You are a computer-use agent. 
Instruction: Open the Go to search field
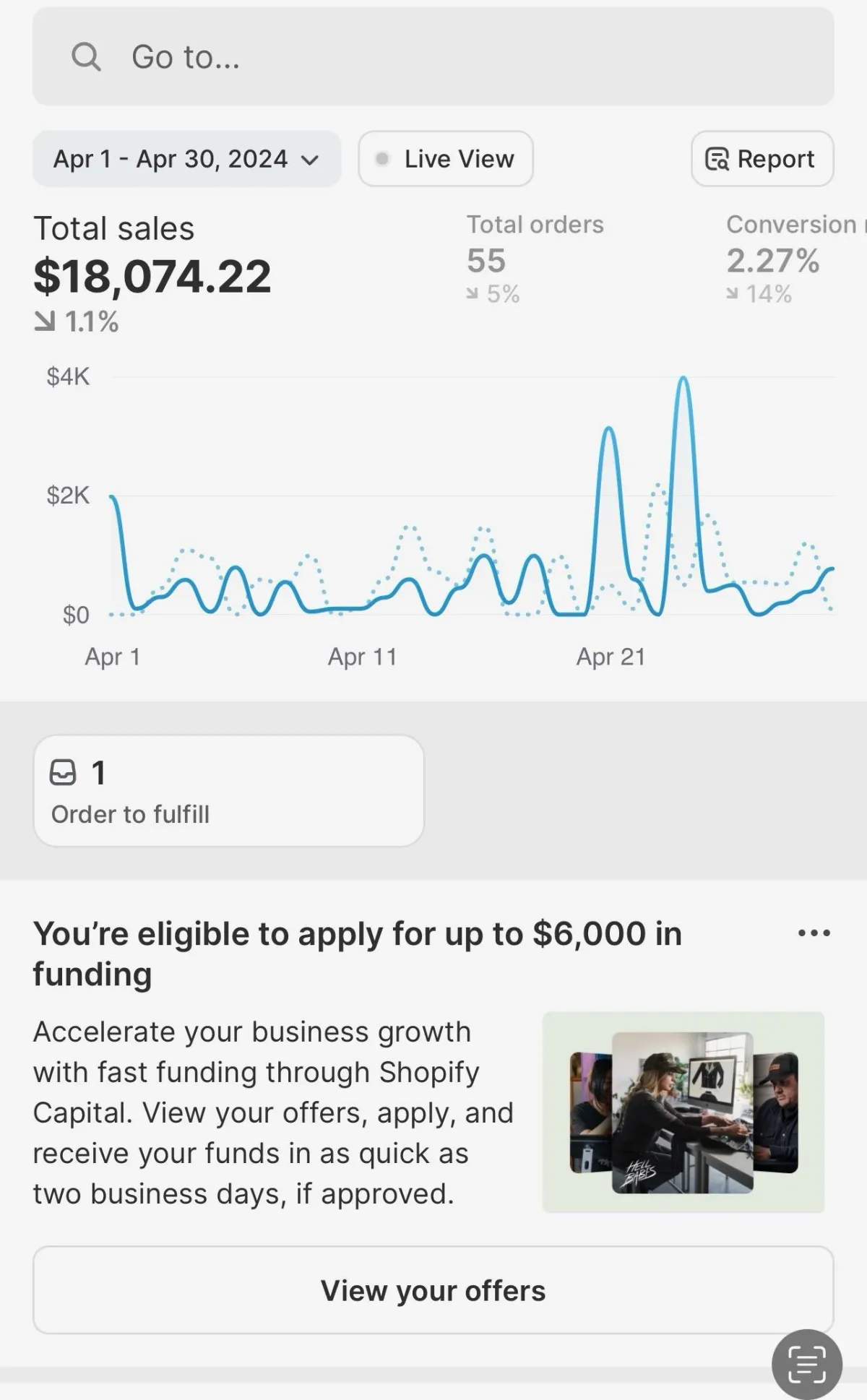coord(433,56)
